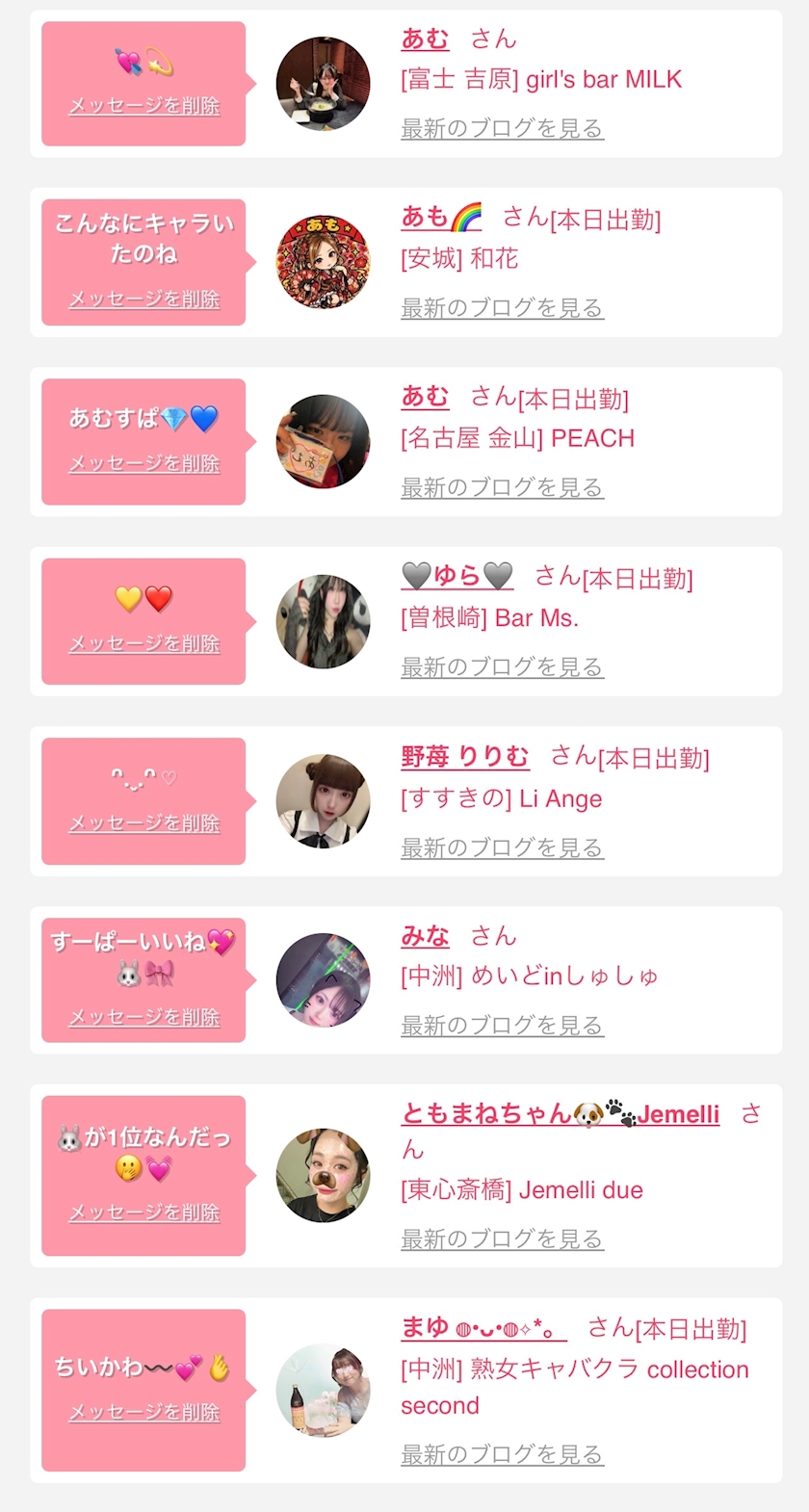Delete the が1位なんだっ message
The image size is (809, 1512).
(144, 1213)
